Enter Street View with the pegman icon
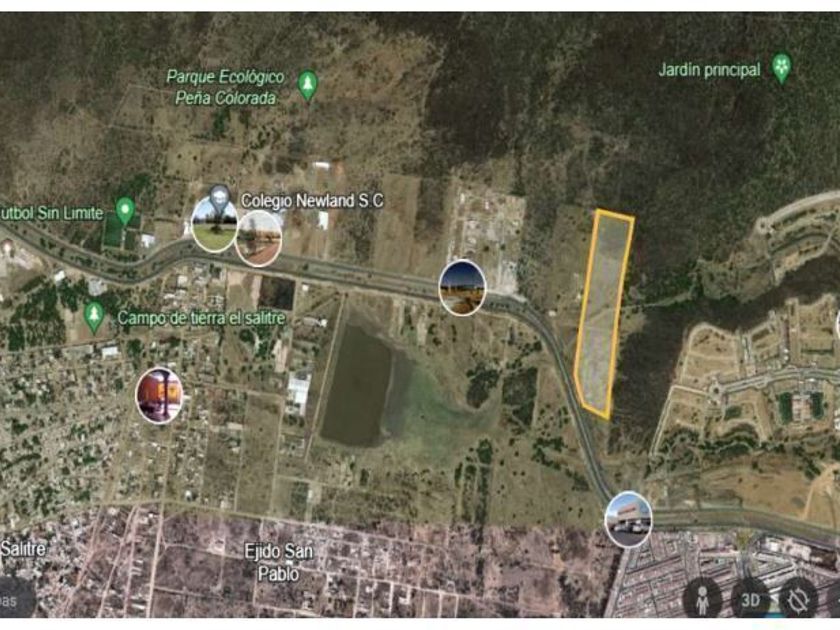This screenshot has height=630, width=840. [x=703, y=599]
